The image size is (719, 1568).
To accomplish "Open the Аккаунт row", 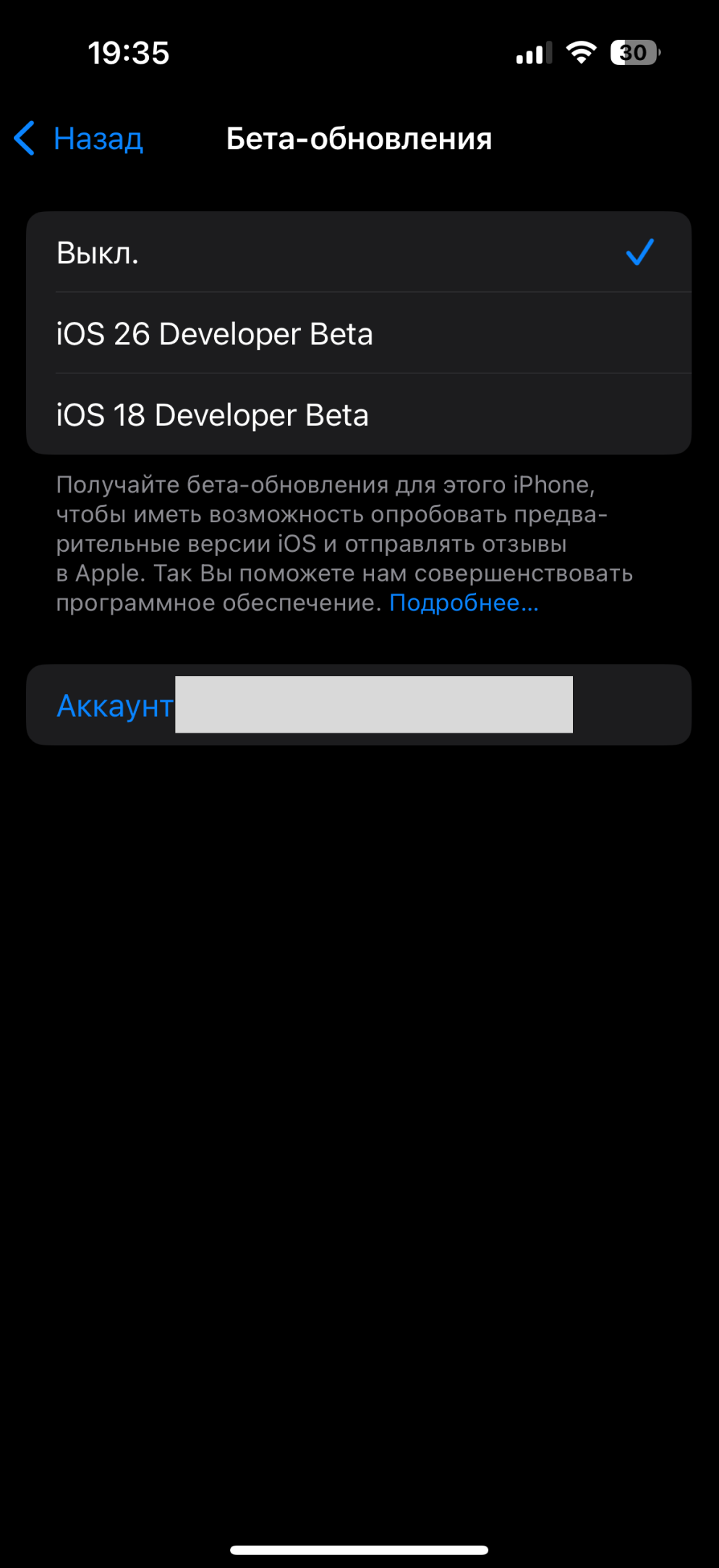I will coord(359,704).
